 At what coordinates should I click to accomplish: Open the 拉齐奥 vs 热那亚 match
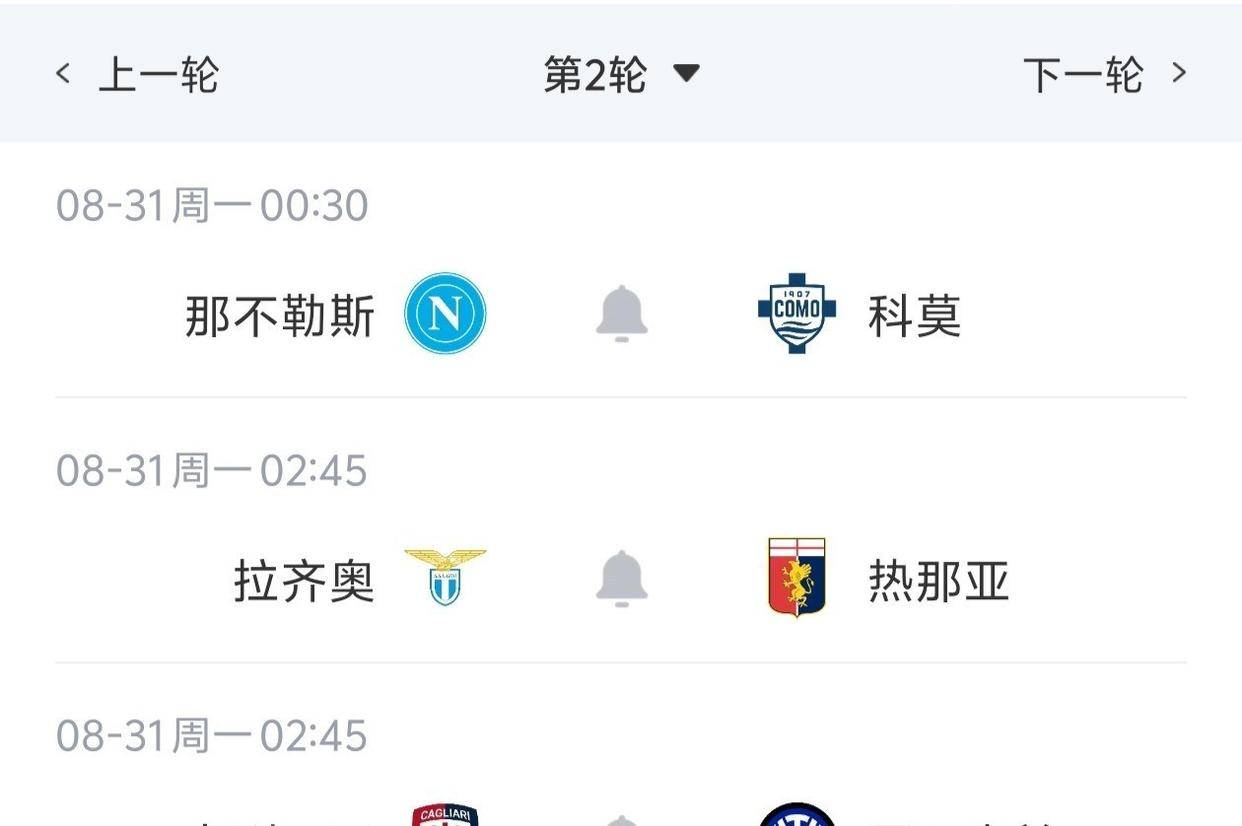[x=621, y=530]
